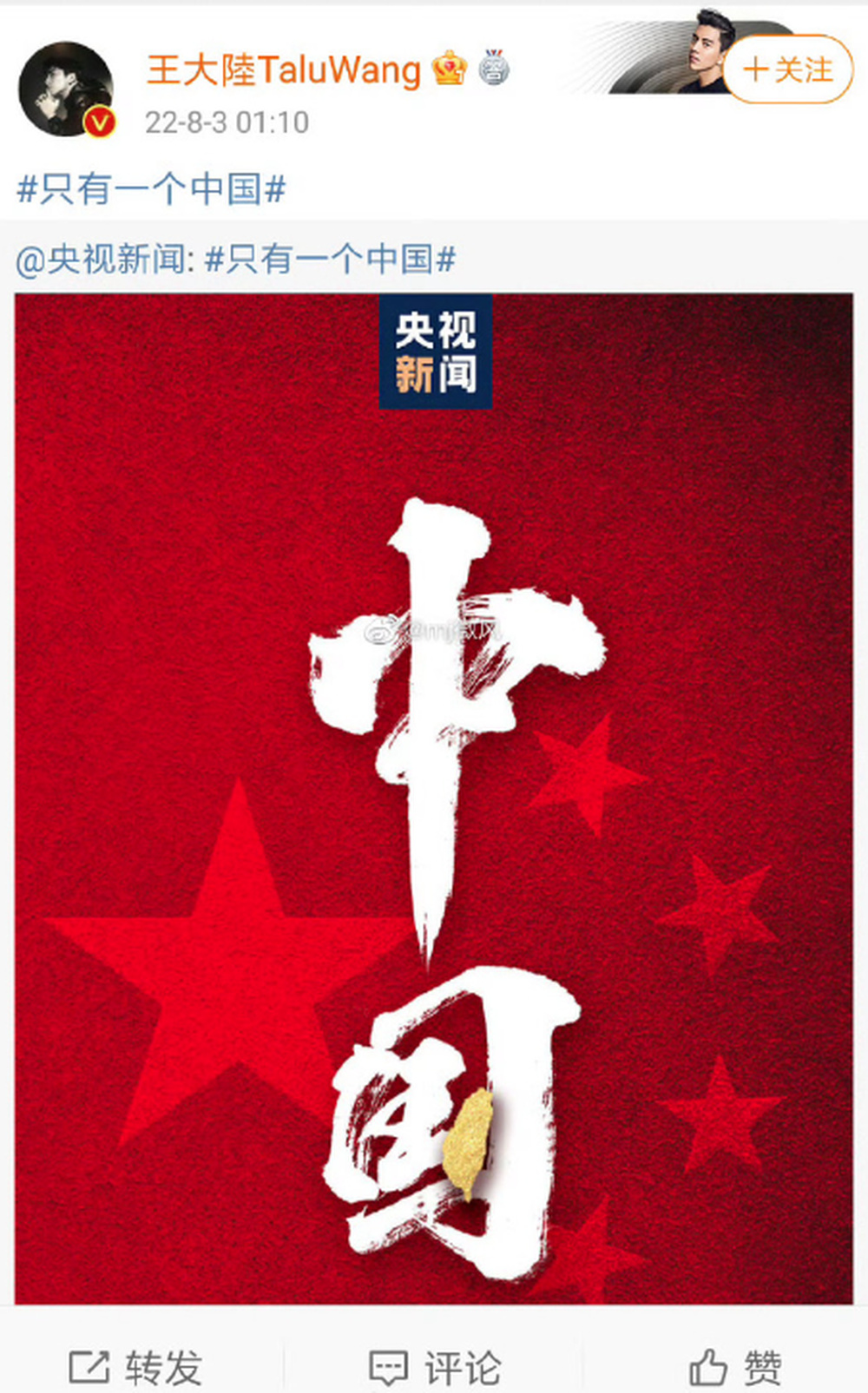This screenshot has height=1393, width=868.
Task: Open hashtag #只有一个中国# in the post
Action: point(152,188)
